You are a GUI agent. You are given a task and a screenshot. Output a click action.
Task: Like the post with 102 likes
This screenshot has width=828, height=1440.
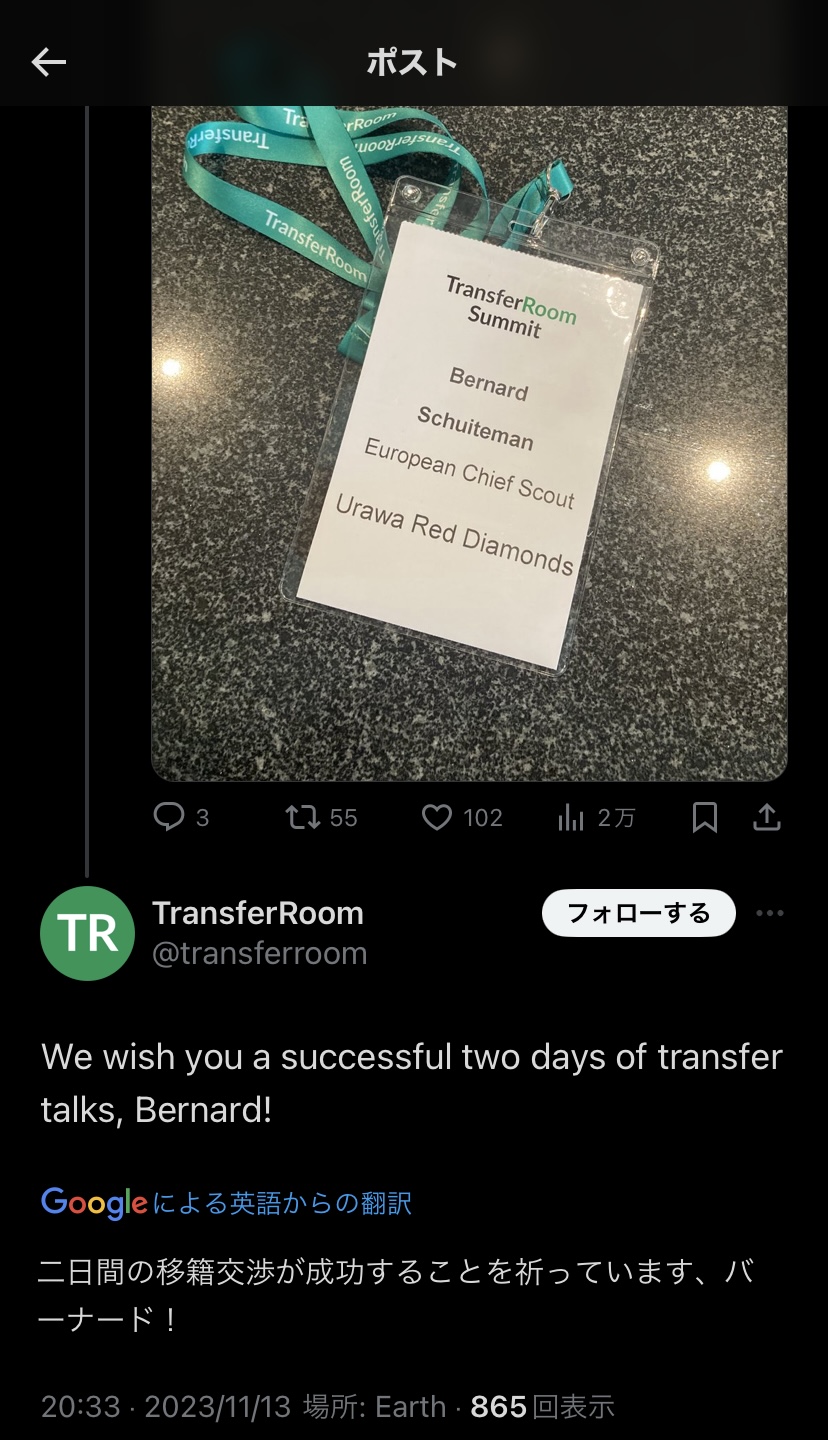[x=437, y=818]
